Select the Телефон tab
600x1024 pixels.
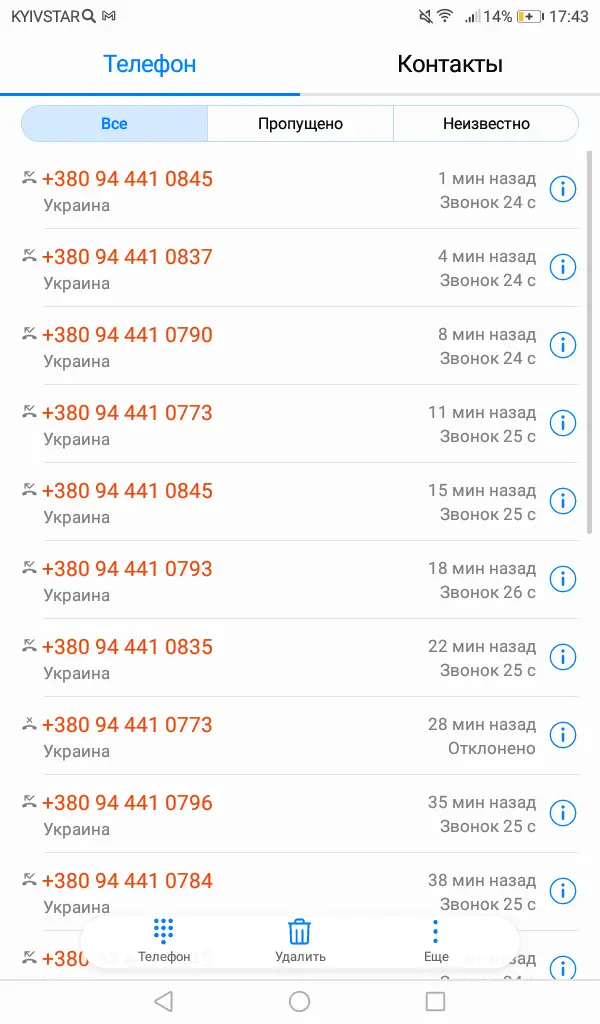(150, 65)
